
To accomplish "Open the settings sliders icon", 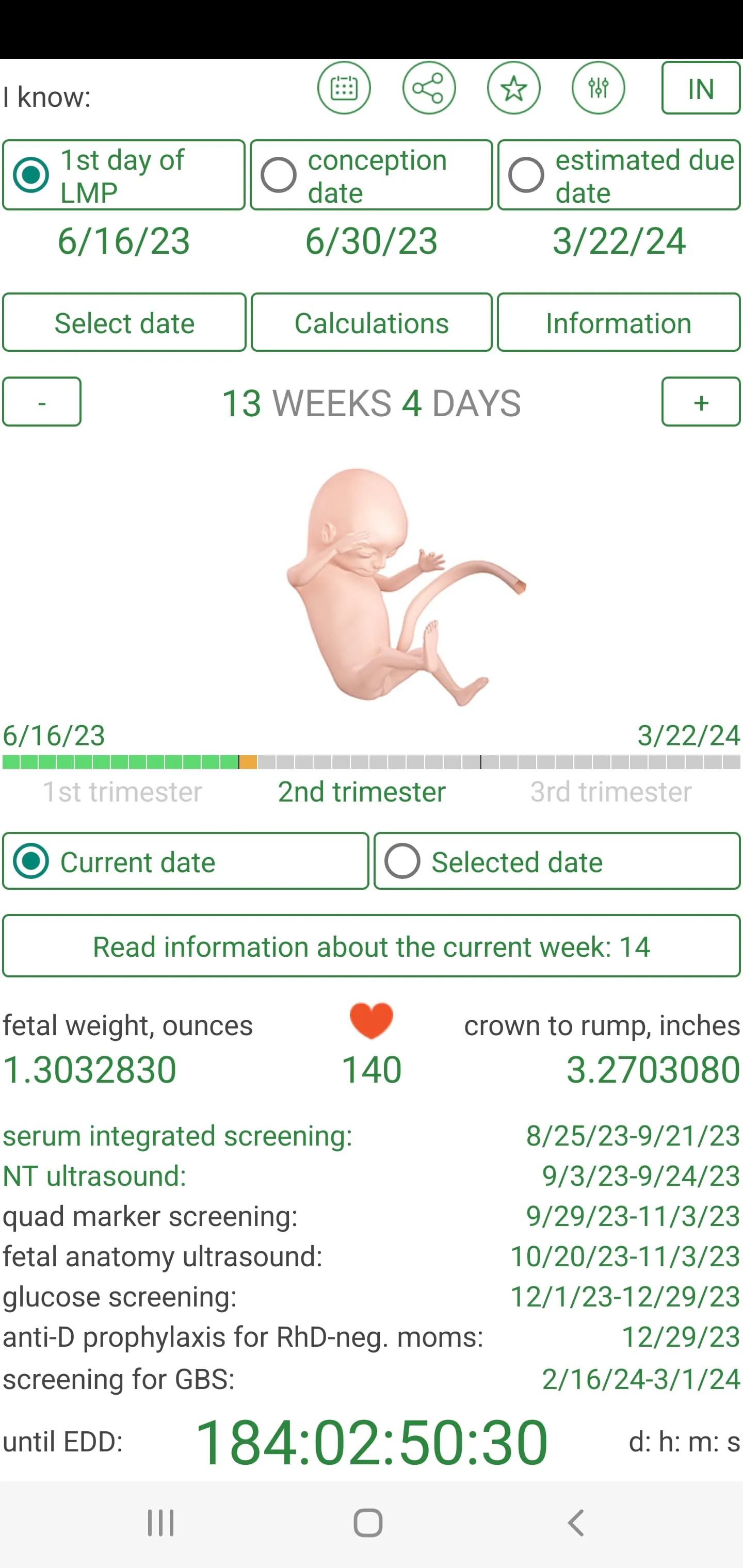I will [x=599, y=88].
